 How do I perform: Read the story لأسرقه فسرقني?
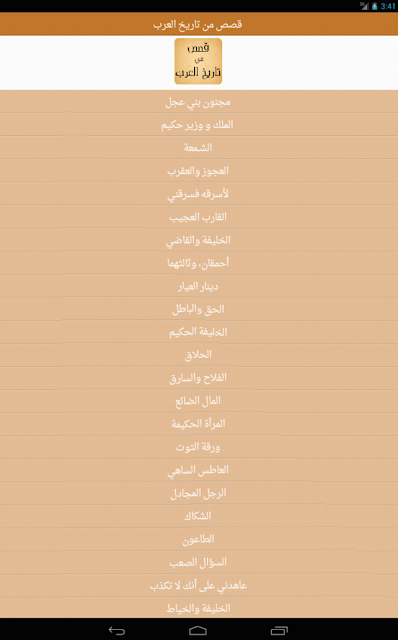[199, 193]
